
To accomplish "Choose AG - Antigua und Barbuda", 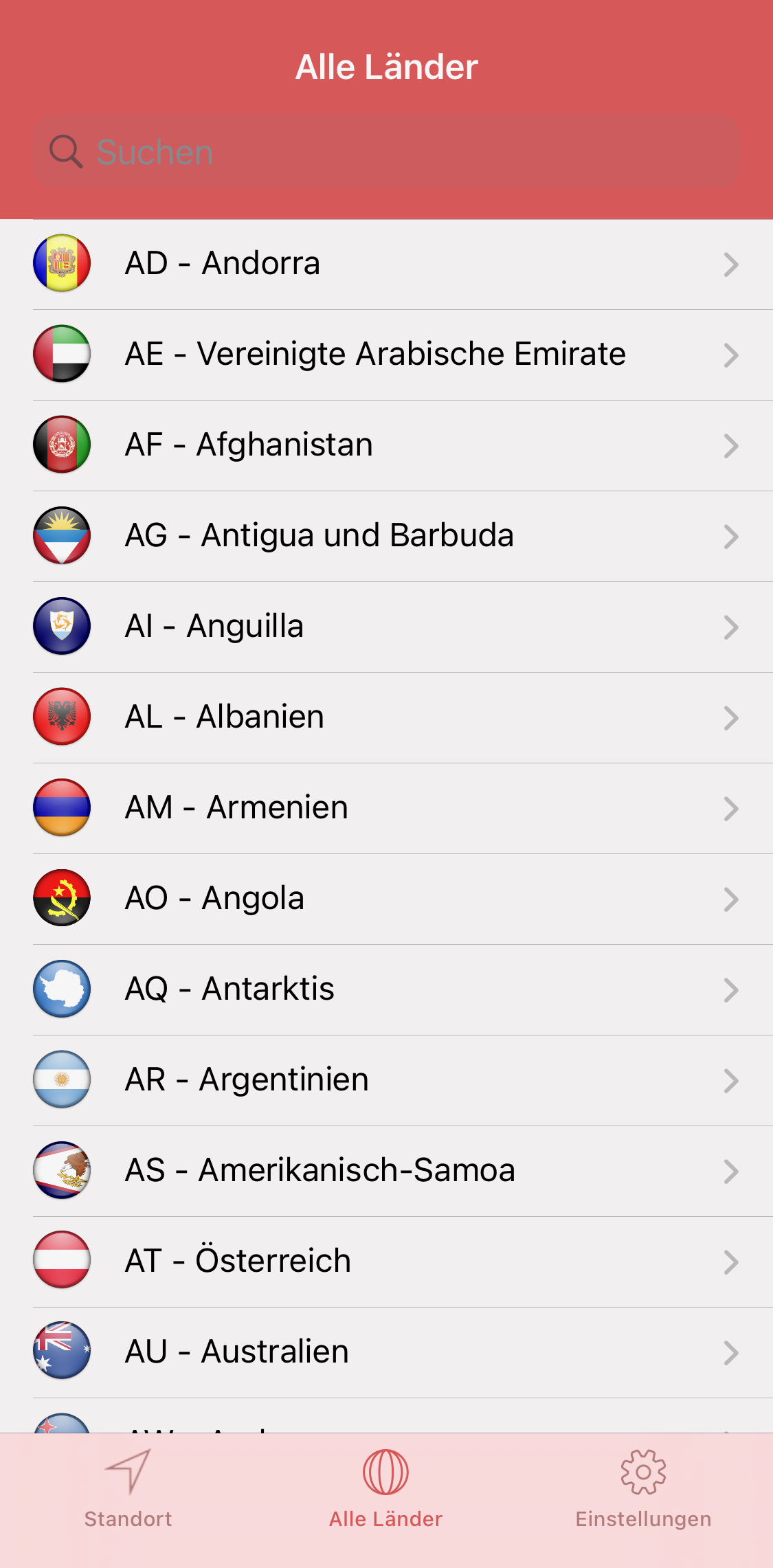I will [x=386, y=536].
